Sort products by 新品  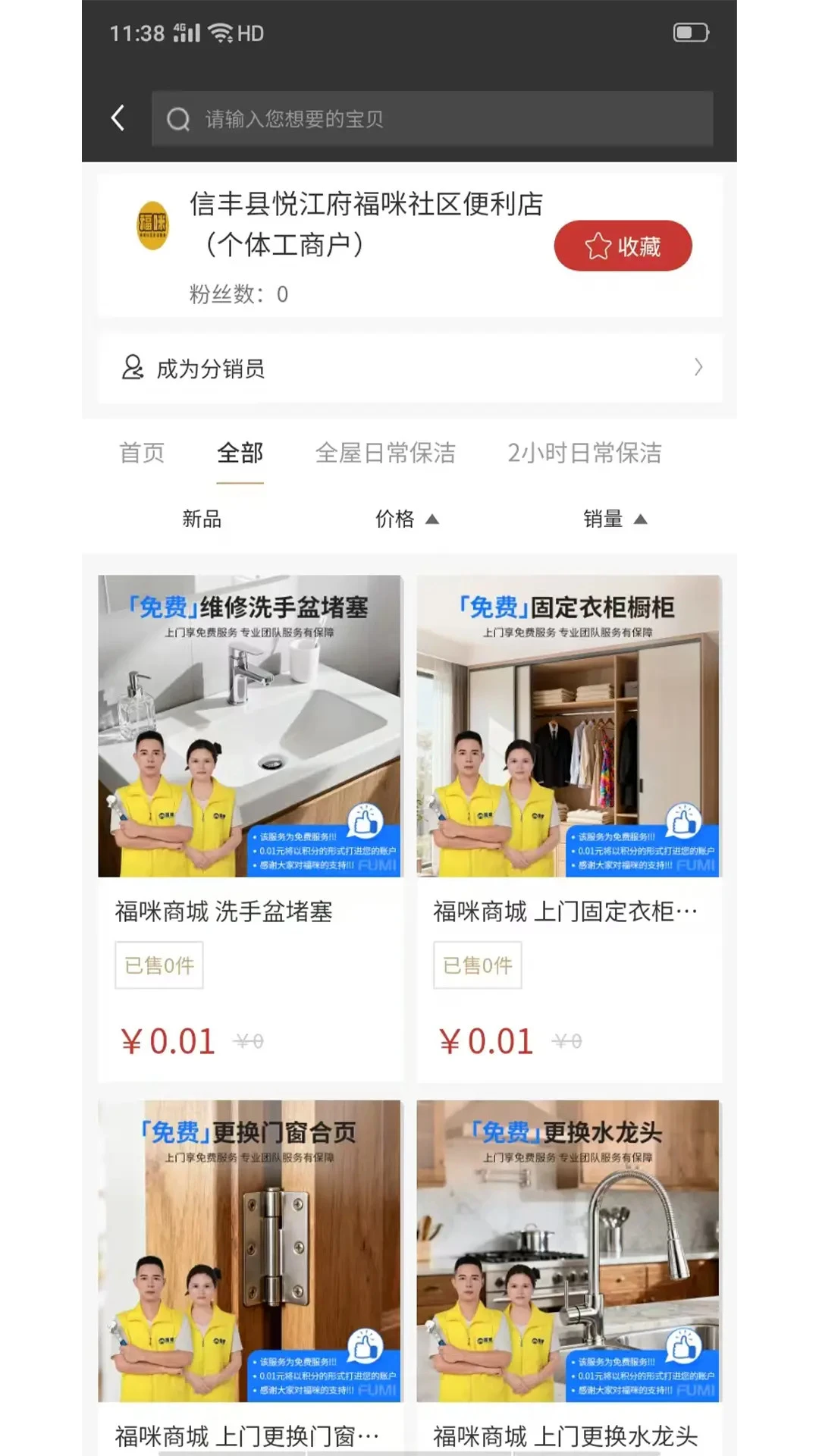tap(202, 519)
